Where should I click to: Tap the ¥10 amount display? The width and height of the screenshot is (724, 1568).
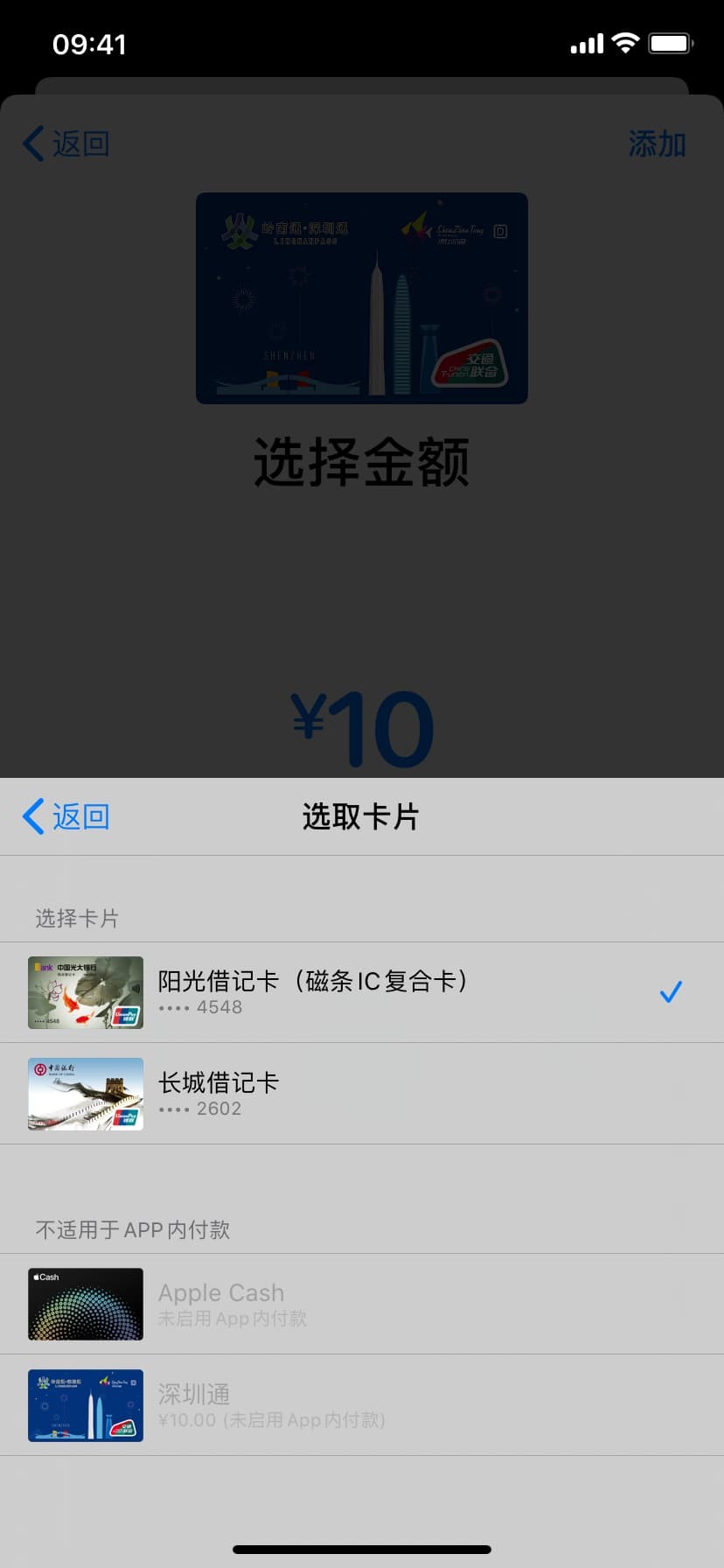coord(362,726)
